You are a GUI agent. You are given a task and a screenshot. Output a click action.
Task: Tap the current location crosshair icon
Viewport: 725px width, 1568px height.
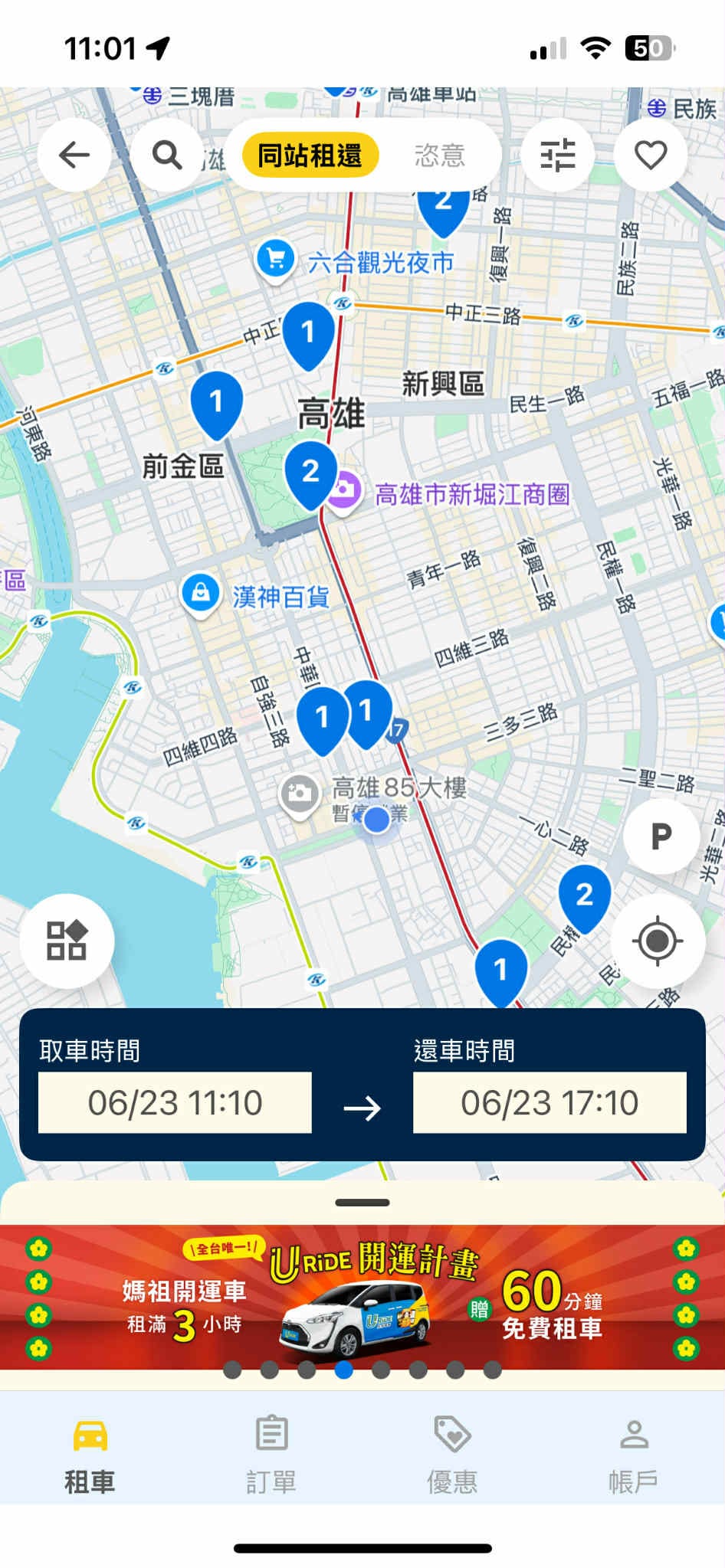[x=660, y=941]
